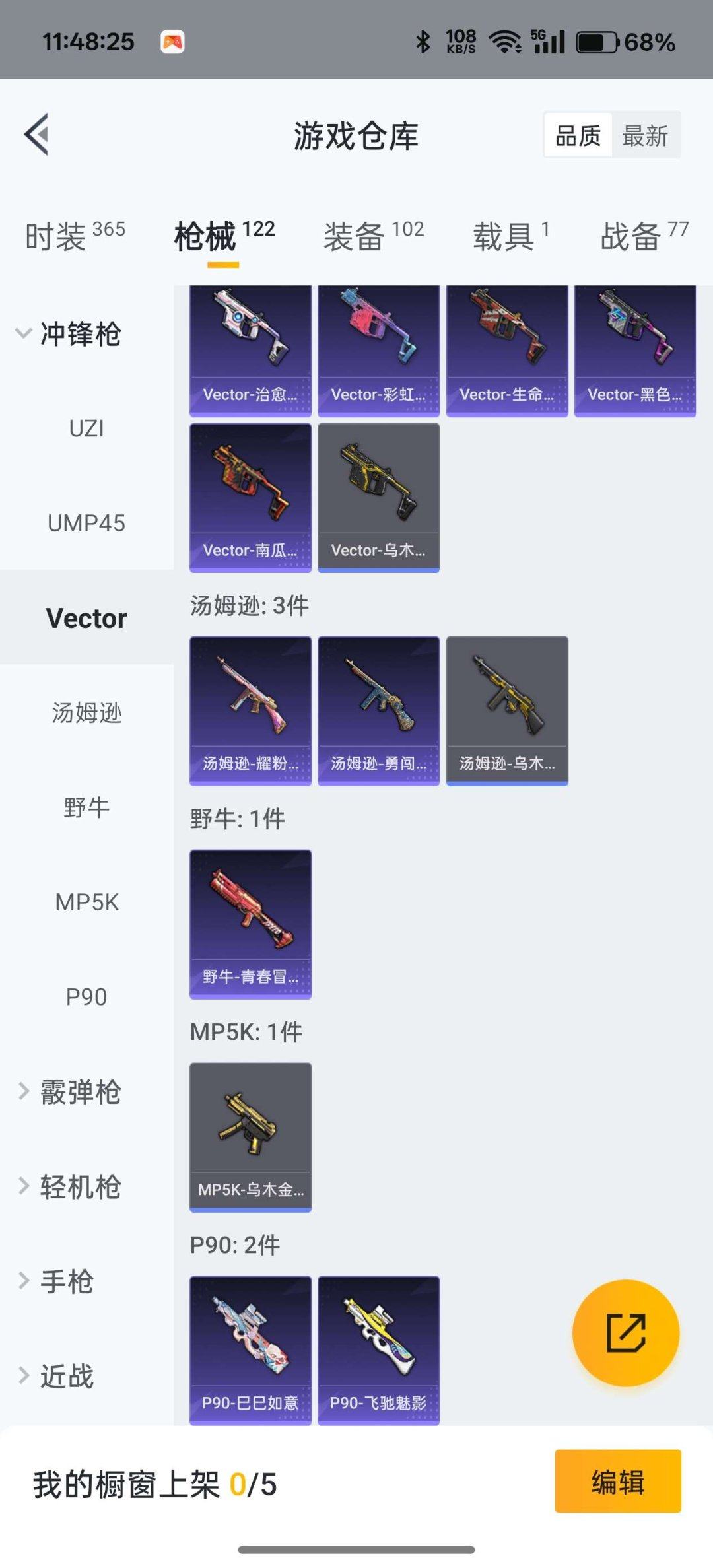This screenshot has width=713, height=1568.
Task: Select 汤姆逊 in the weapon sidebar
Action: pyautogui.click(x=86, y=713)
